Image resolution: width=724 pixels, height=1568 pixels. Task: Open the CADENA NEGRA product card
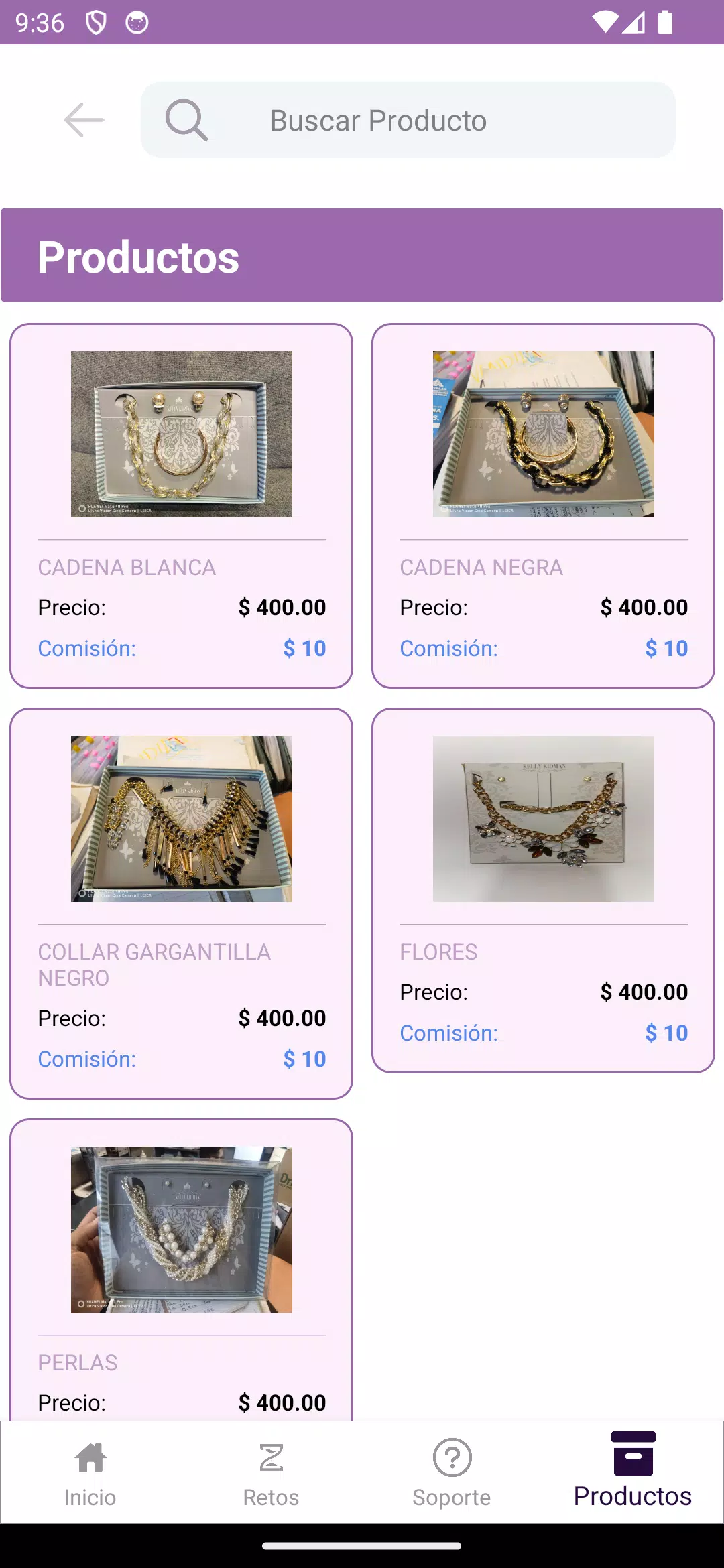[543, 506]
